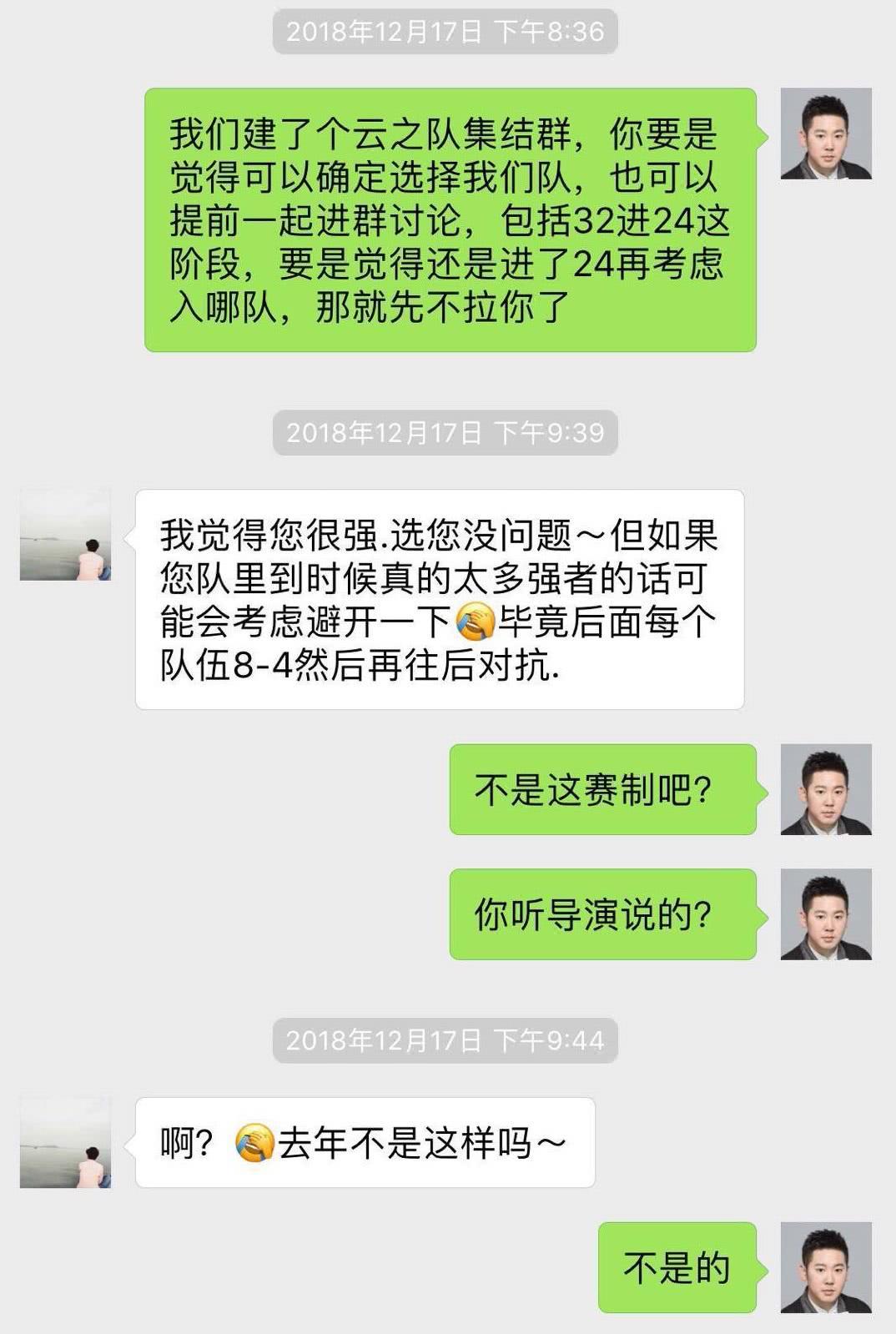The height and width of the screenshot is (1334, 896).
Task: Open sender's avatar beside '不是这赛制吧?' message
Action: point(826,789)
